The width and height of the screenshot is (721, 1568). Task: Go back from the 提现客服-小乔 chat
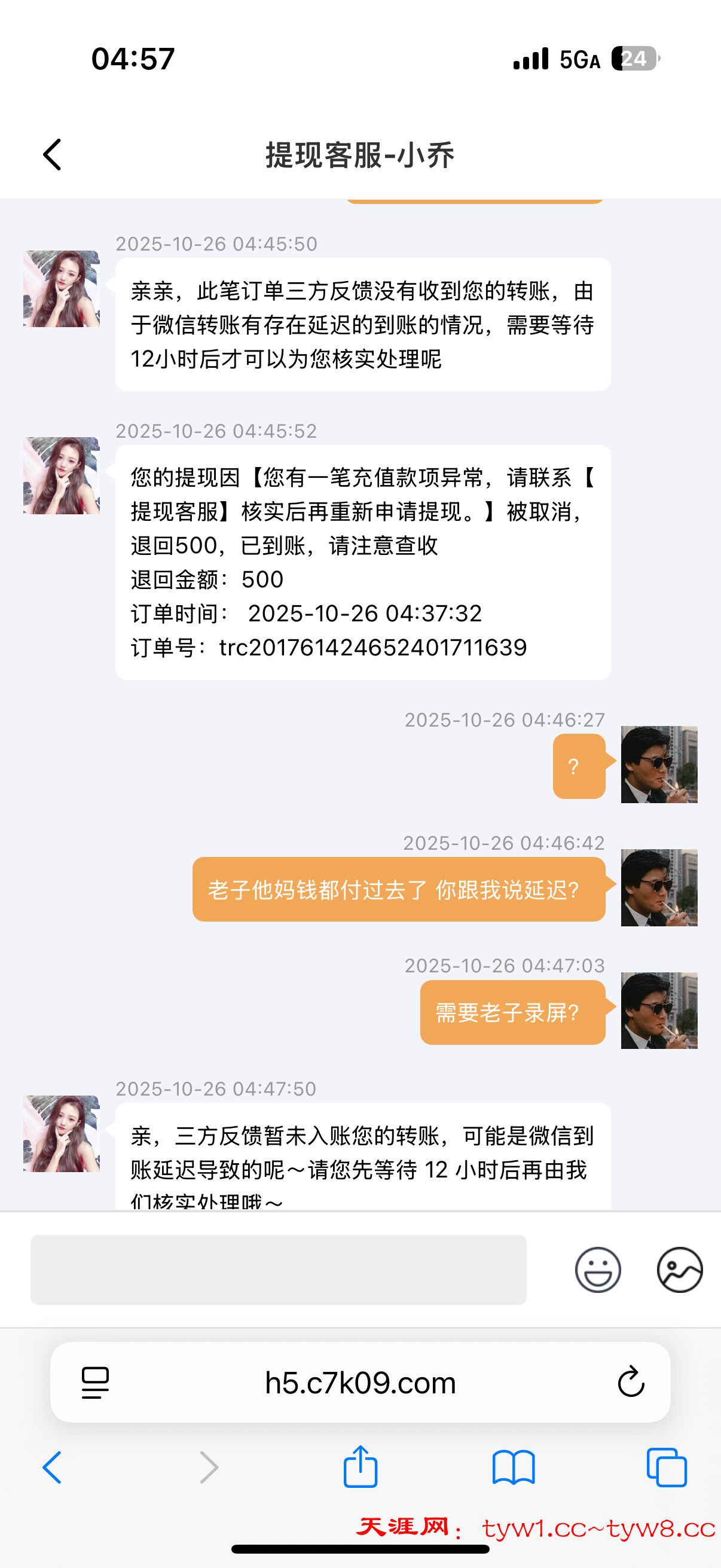53,155
